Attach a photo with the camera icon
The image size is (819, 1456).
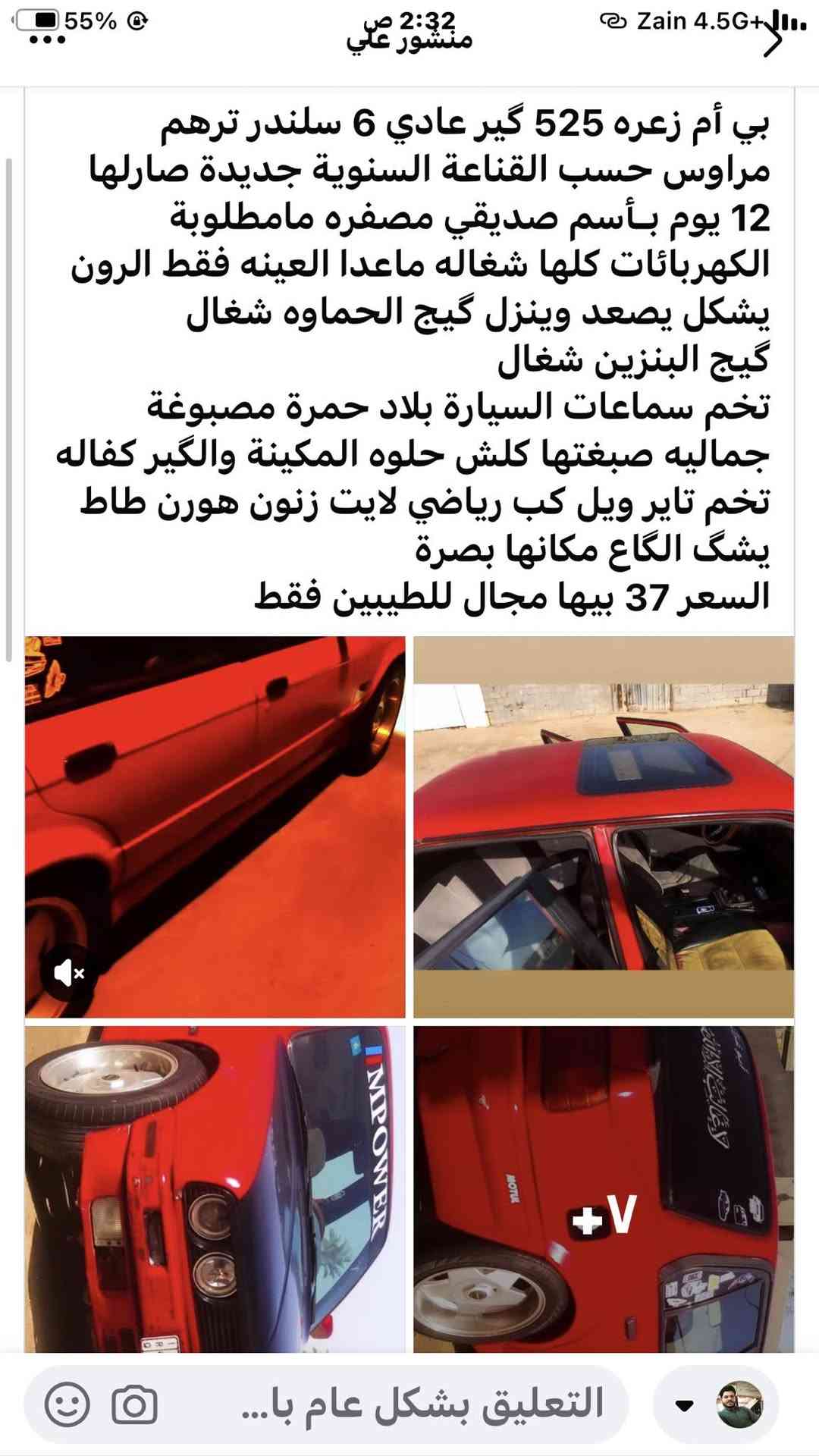135,1405
